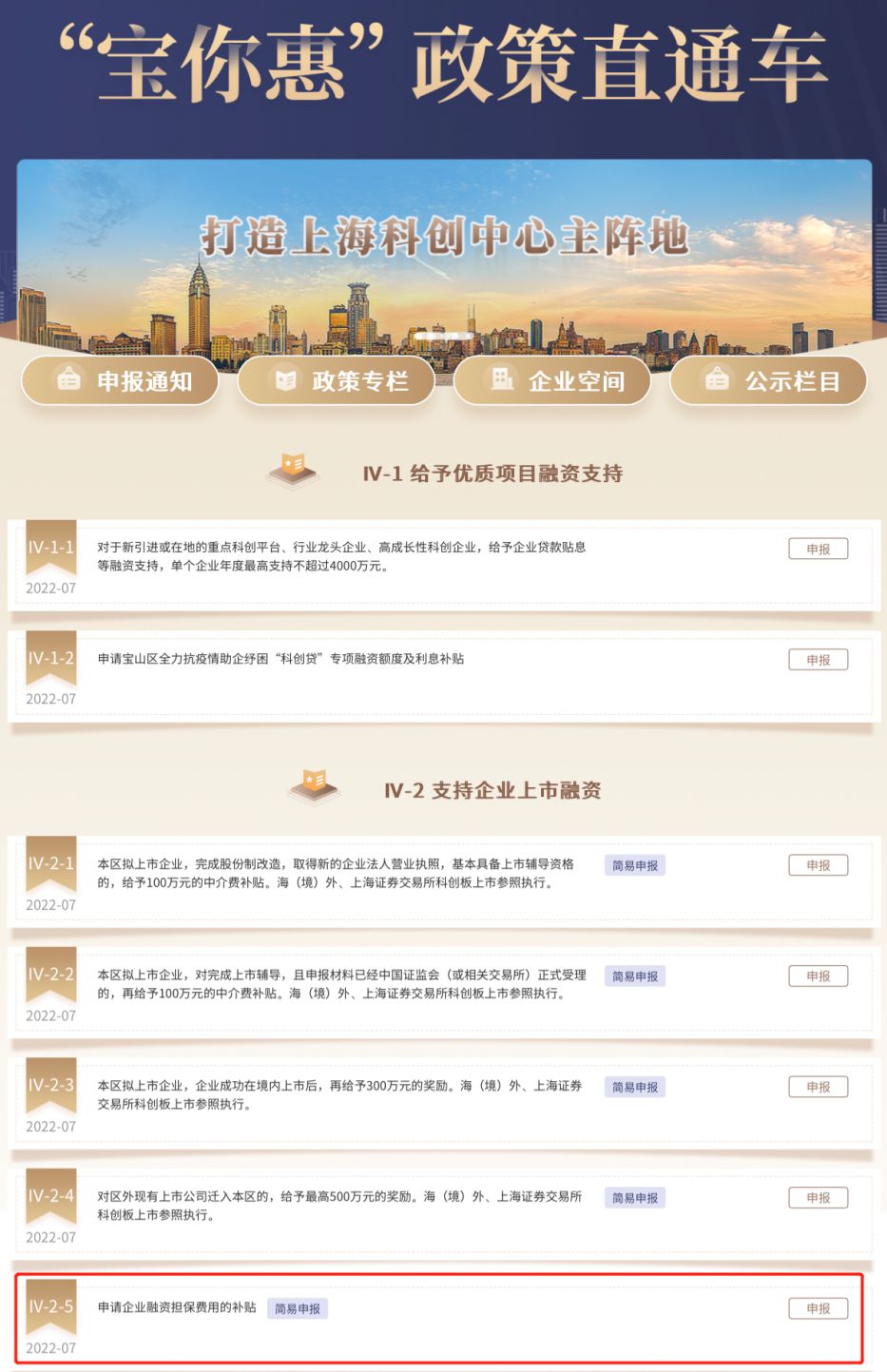Tap 申报 for policy IV-2-4
Screen dimensions: 887x1372
click(x=818, y=1198)
